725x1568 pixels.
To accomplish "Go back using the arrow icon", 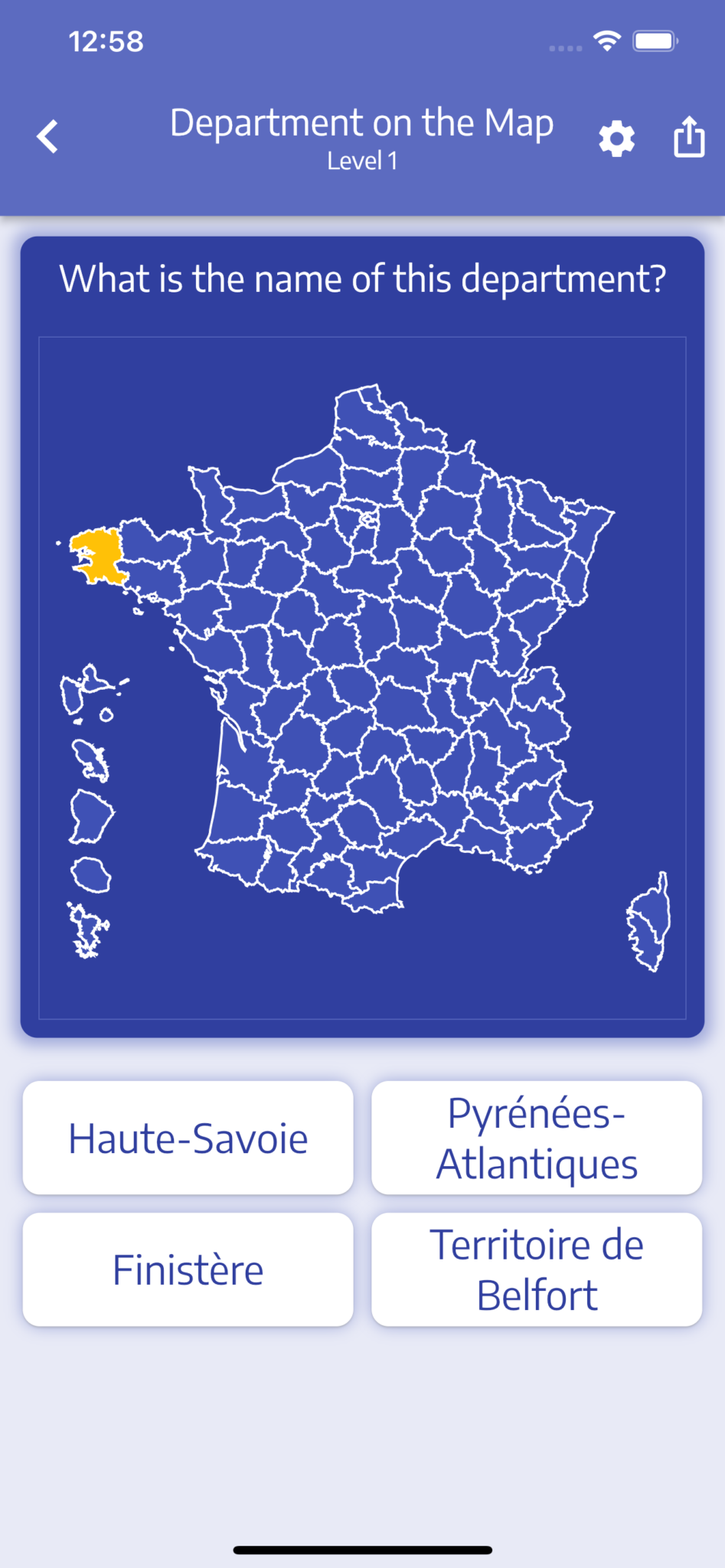I will click(47, 137).
